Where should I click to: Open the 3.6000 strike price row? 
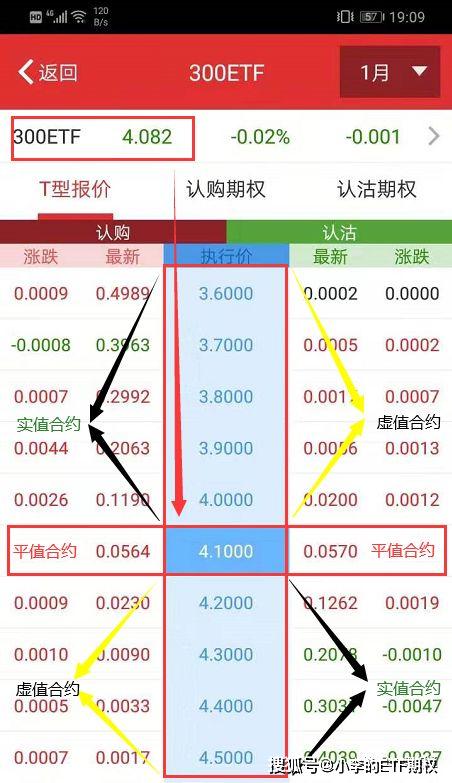[226, 294]
